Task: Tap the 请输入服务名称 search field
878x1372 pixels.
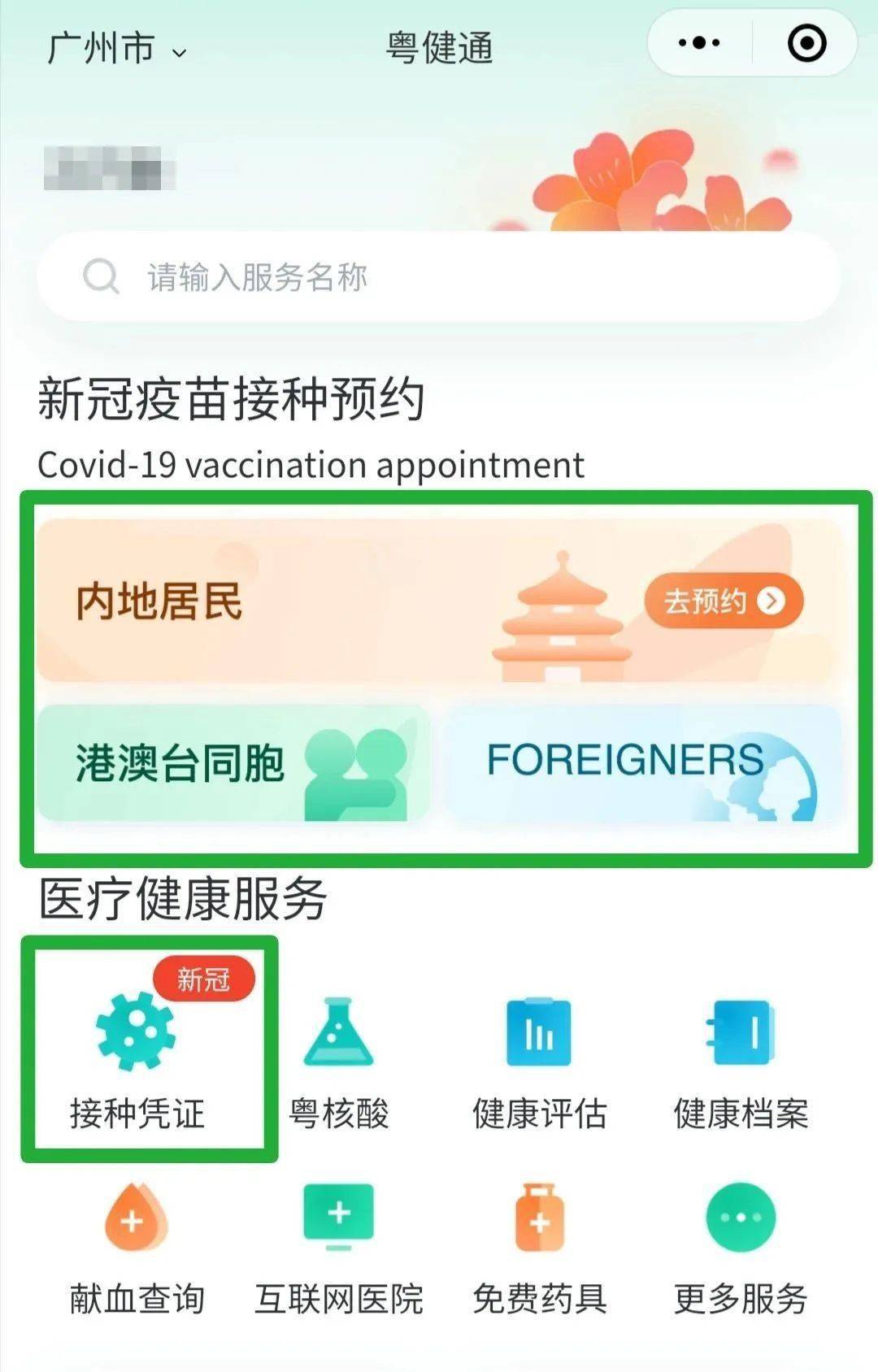Action: click(x=439, y=277)
